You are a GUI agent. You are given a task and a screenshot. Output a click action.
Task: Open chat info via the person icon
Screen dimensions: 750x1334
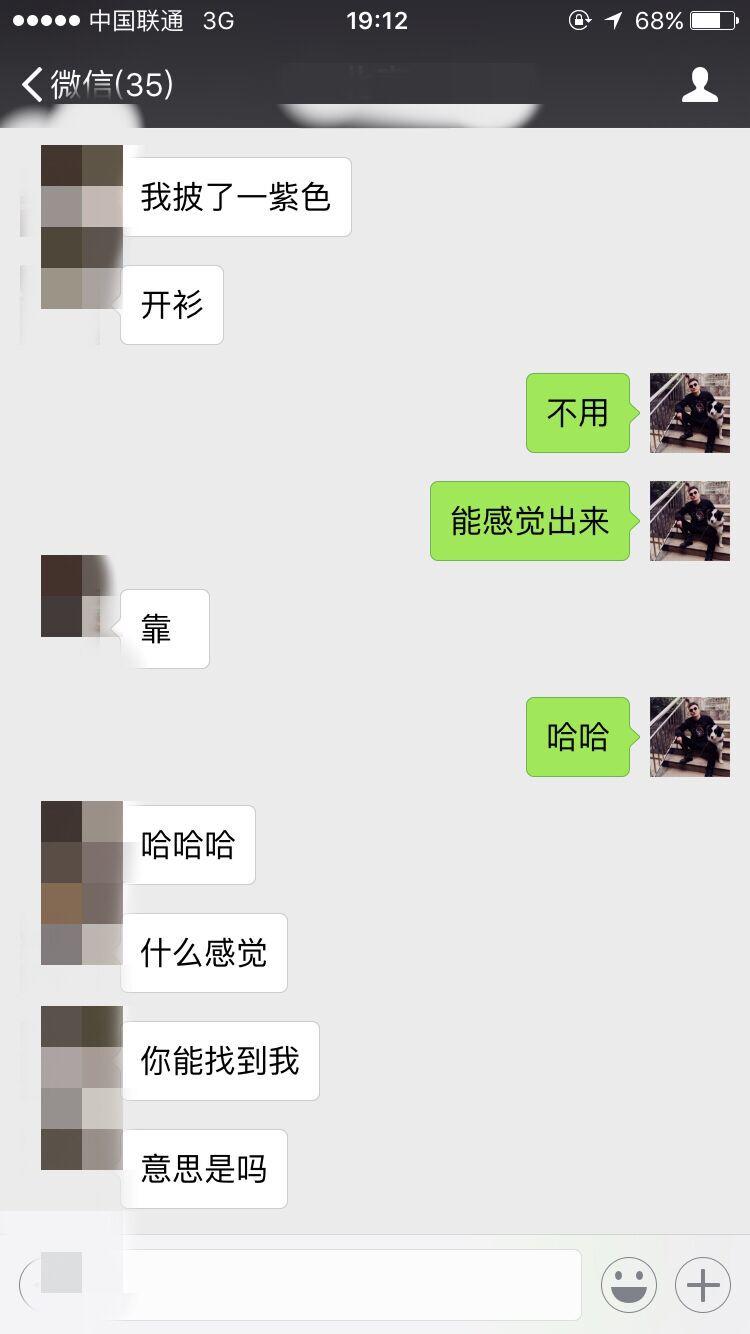701,86
